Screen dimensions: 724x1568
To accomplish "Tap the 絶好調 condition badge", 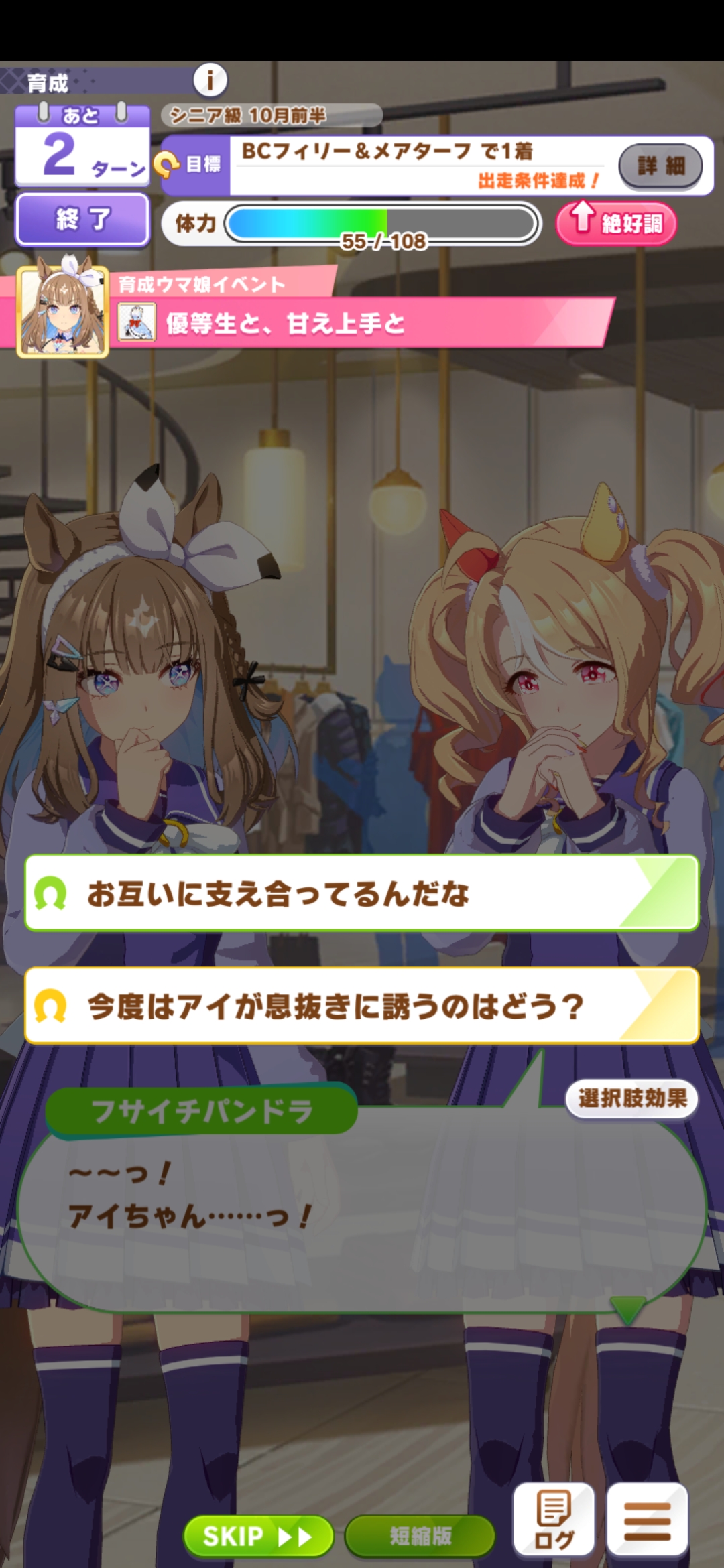I will [616, 223].
